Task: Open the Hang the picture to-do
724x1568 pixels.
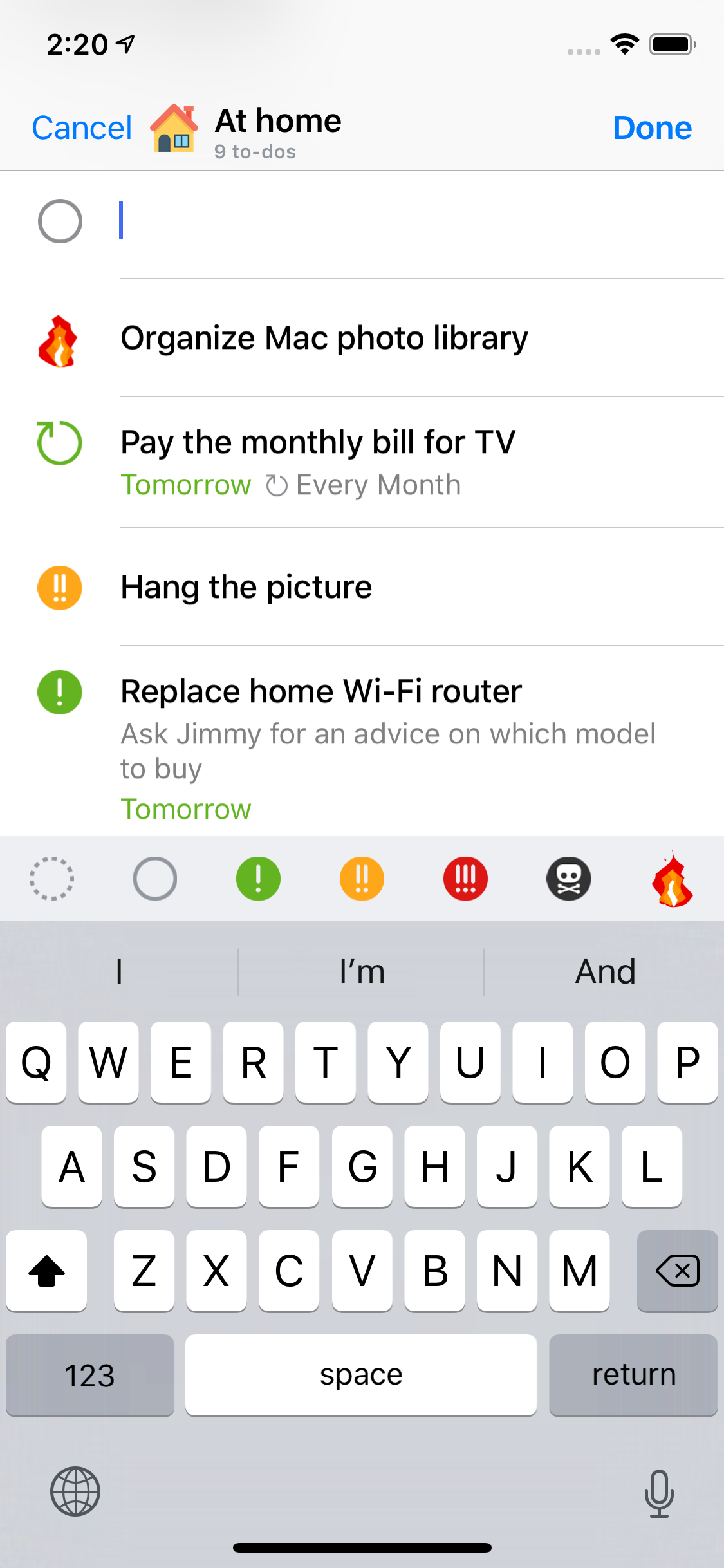Action: point(246,588)
